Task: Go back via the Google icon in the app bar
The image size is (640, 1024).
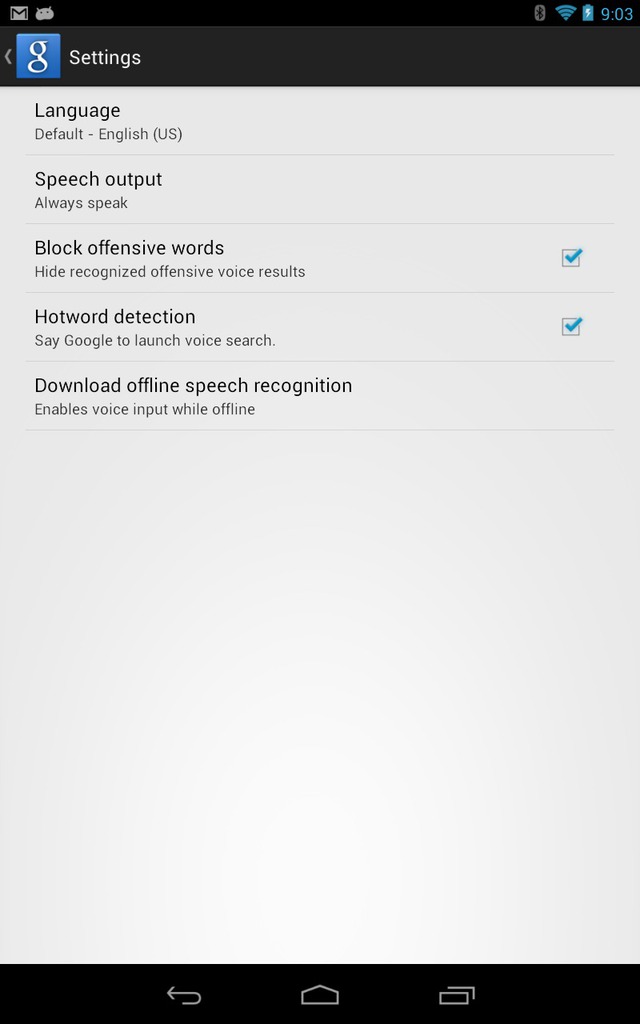Action: [x=38, y=56]
